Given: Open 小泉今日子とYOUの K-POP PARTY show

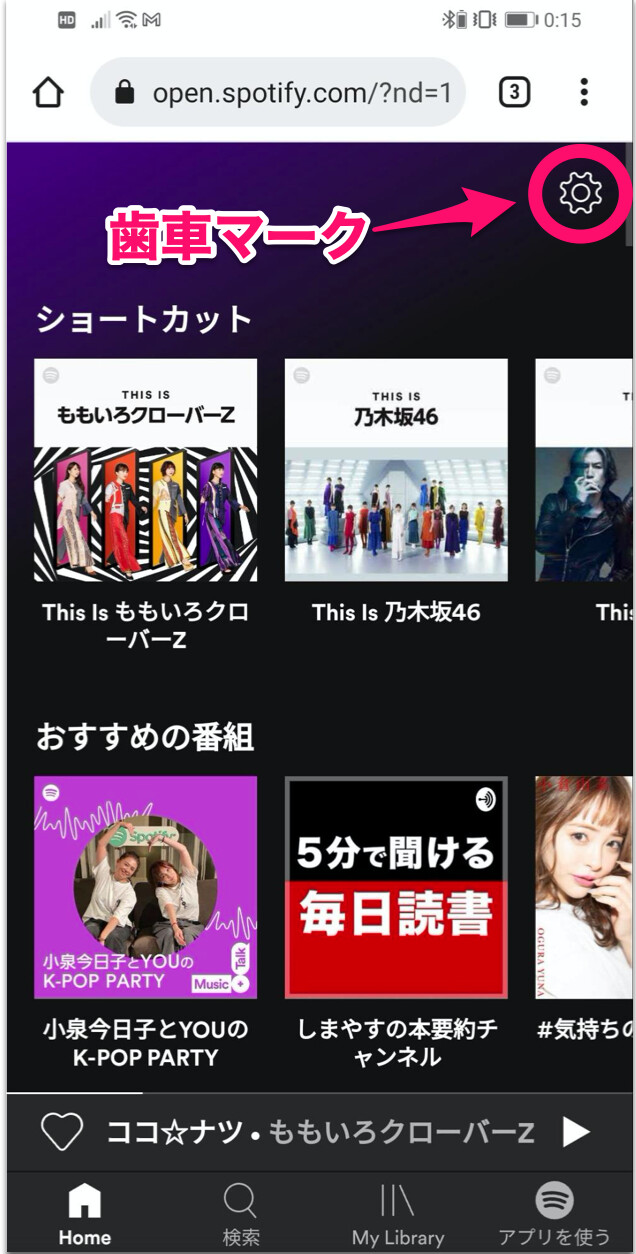Looking at the screenshot, I should [145, 887].
